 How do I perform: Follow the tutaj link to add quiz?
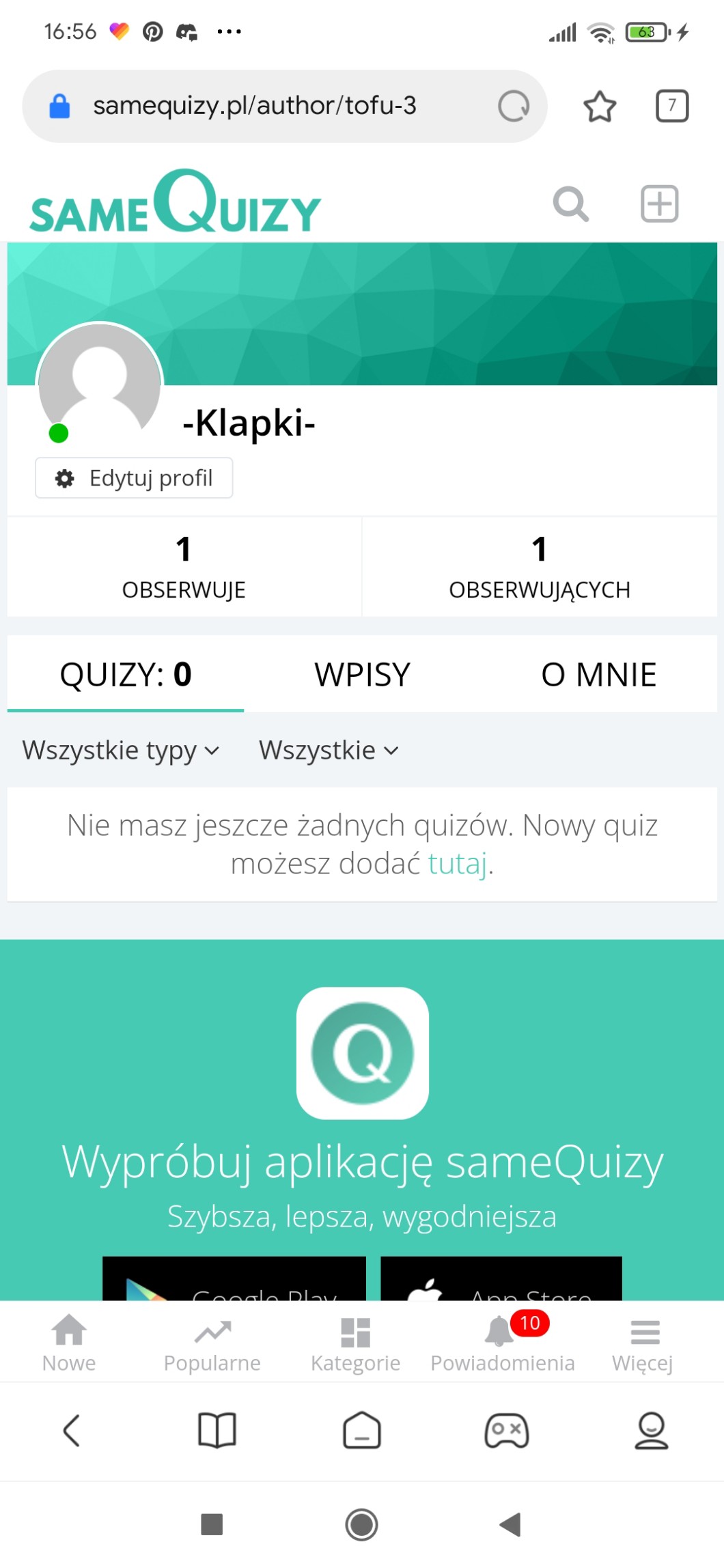click(457, 864)
